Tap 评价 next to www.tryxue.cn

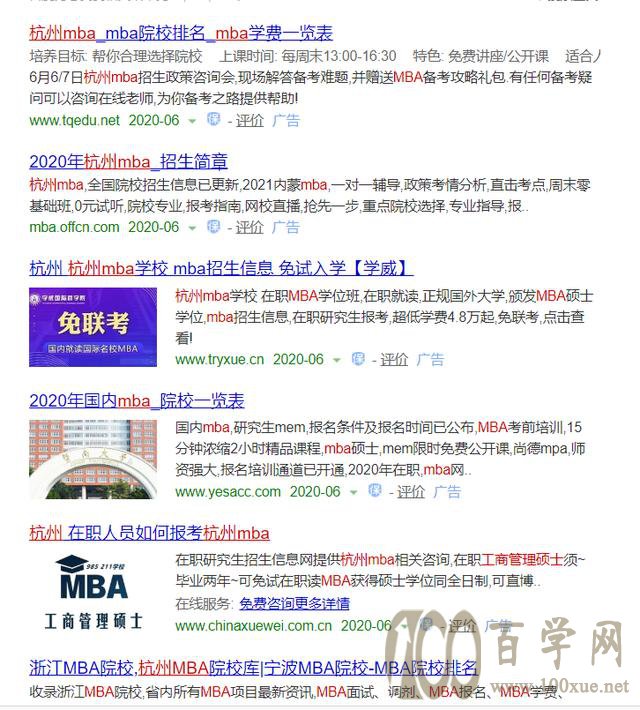pos(394,359)
